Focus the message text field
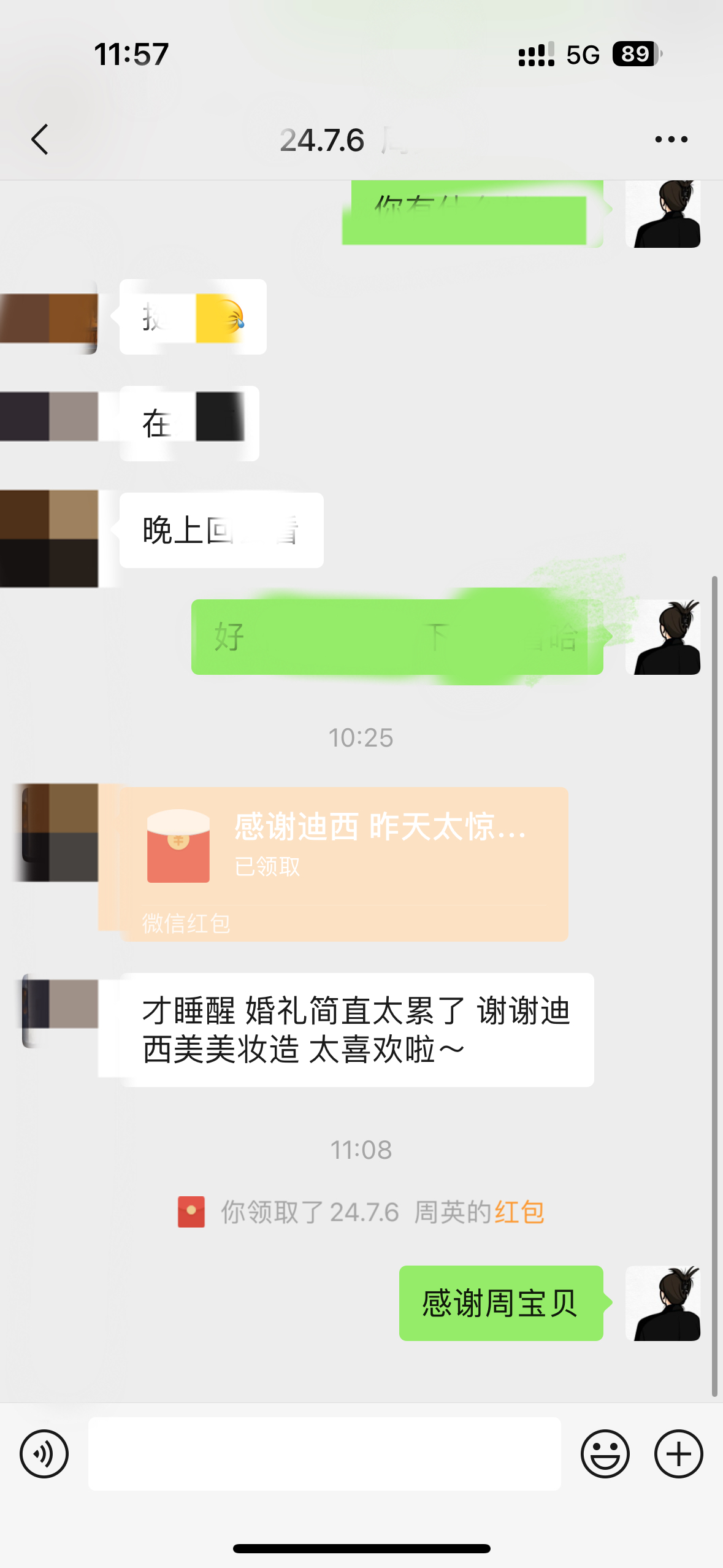This screenshot has width=723, height=1568. click(x=324, y=1453)
